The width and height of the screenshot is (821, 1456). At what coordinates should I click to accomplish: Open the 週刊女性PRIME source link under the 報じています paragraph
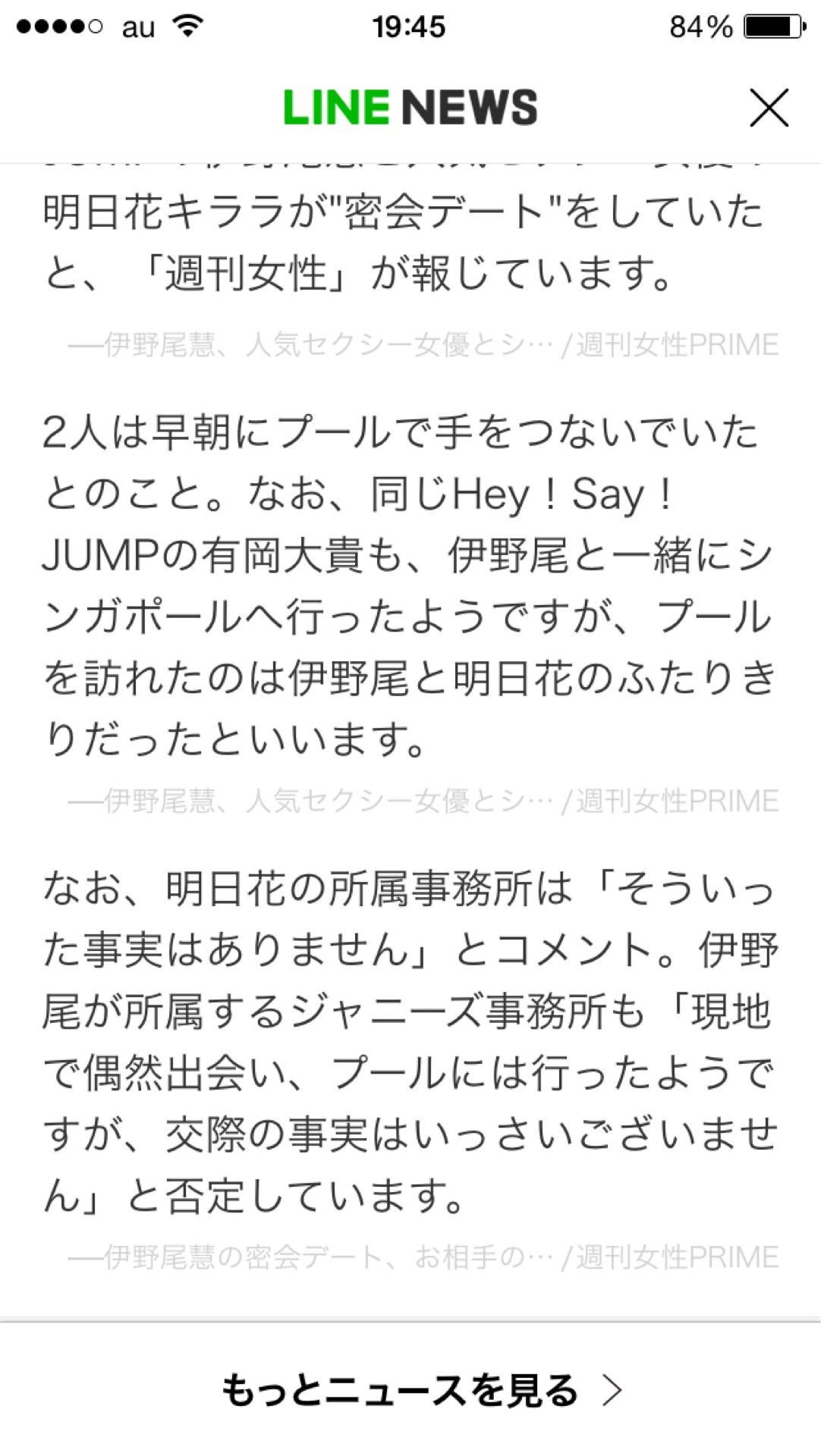(423, 345)
